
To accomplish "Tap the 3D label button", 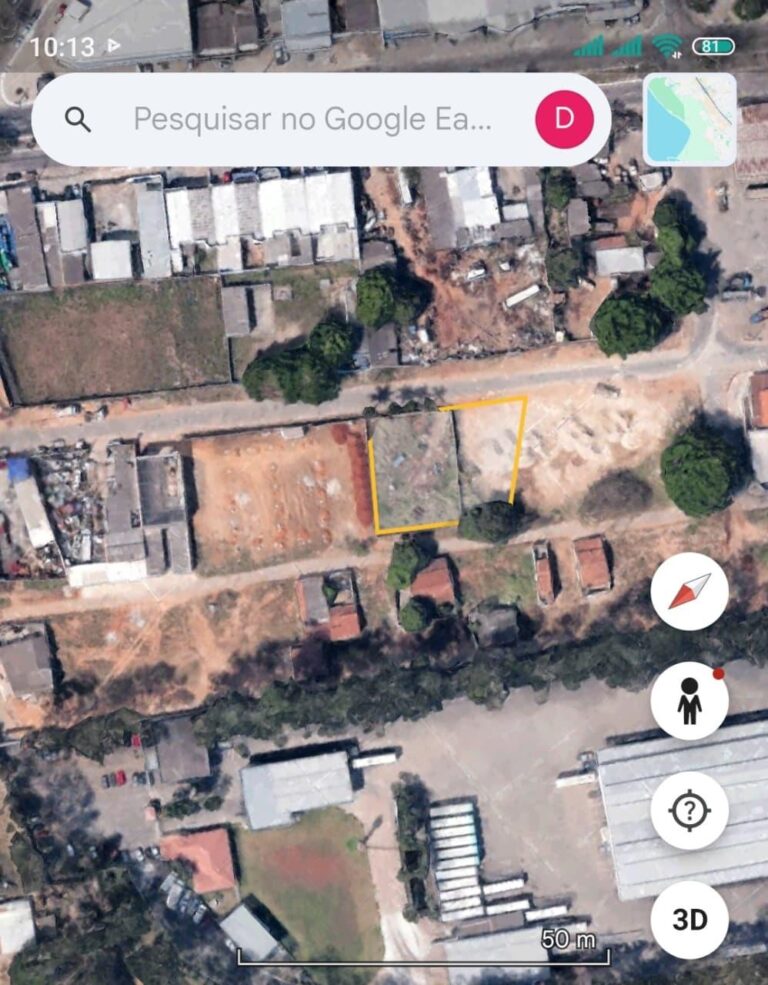I will point(688,921).
